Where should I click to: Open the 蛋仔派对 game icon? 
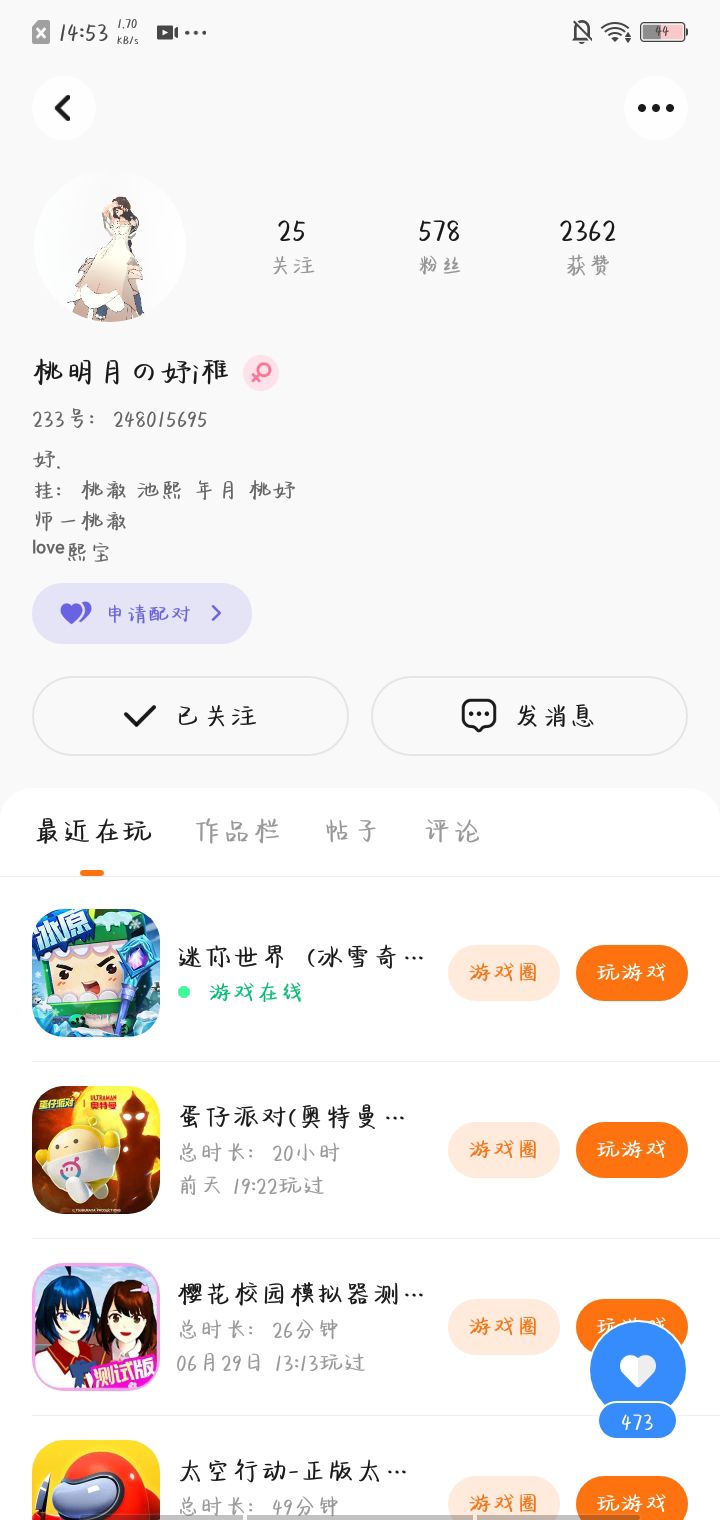tap(96, 1149)
